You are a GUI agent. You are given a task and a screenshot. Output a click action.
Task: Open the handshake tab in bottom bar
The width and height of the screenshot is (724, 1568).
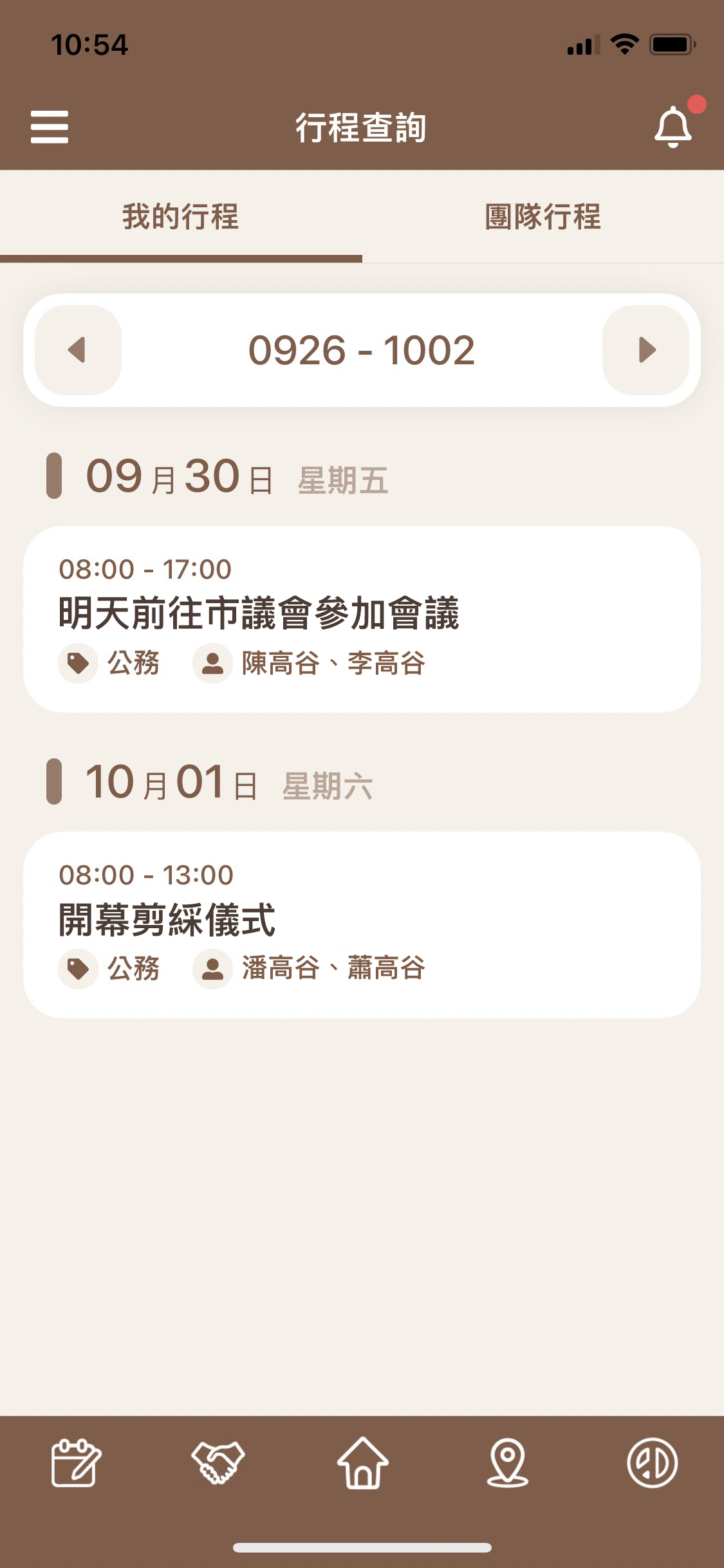click(x=218, y=1462)
